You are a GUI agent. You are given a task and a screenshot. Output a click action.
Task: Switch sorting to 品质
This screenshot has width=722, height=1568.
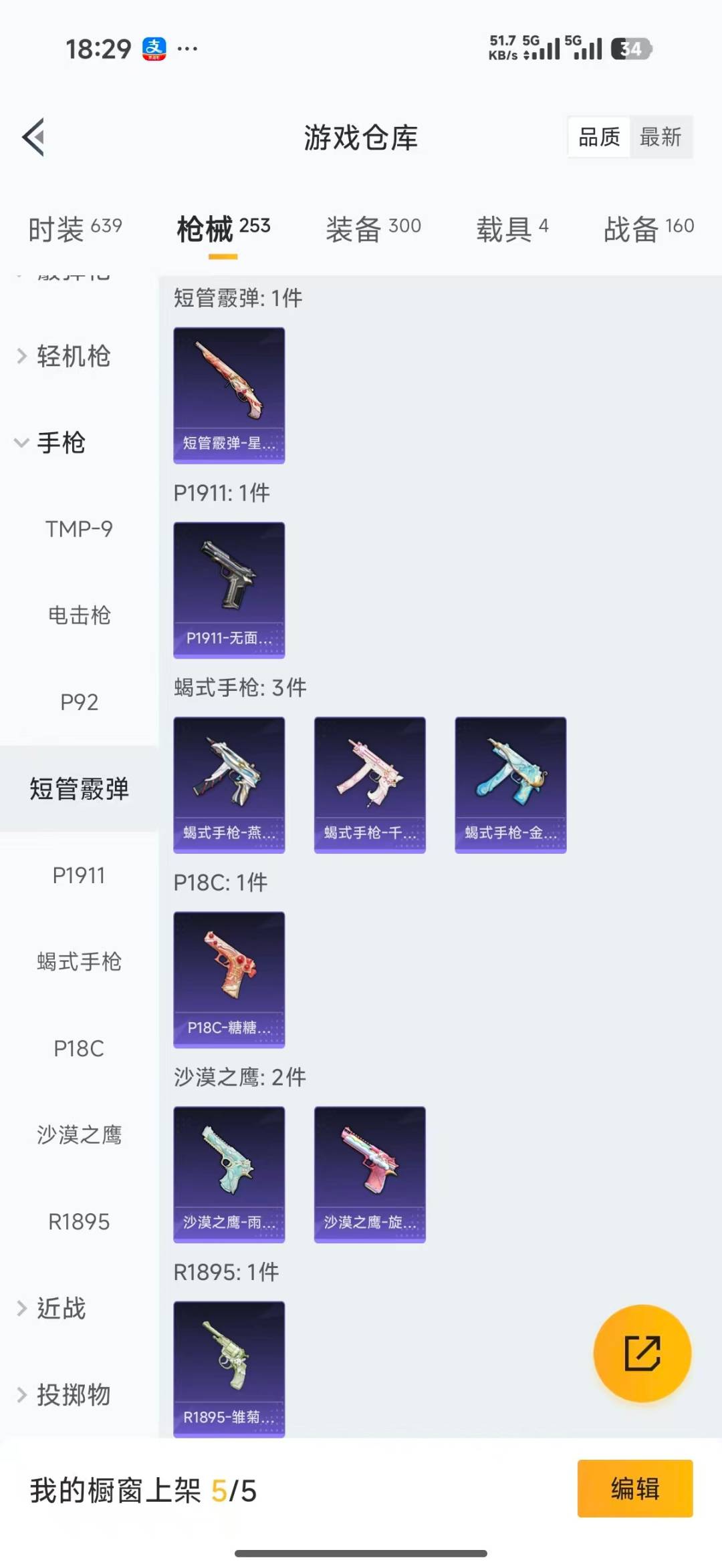coord(597,137)
